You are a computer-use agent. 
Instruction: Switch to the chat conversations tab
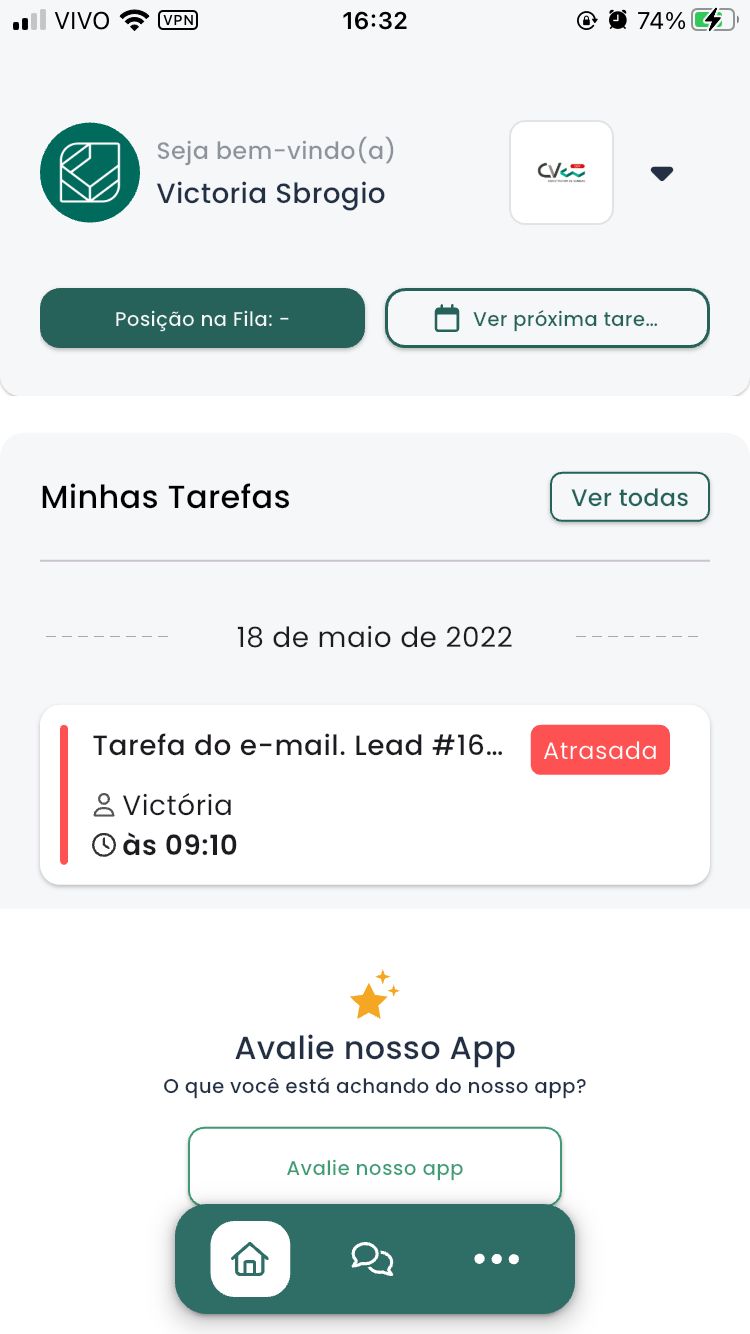click(372, 1259)
